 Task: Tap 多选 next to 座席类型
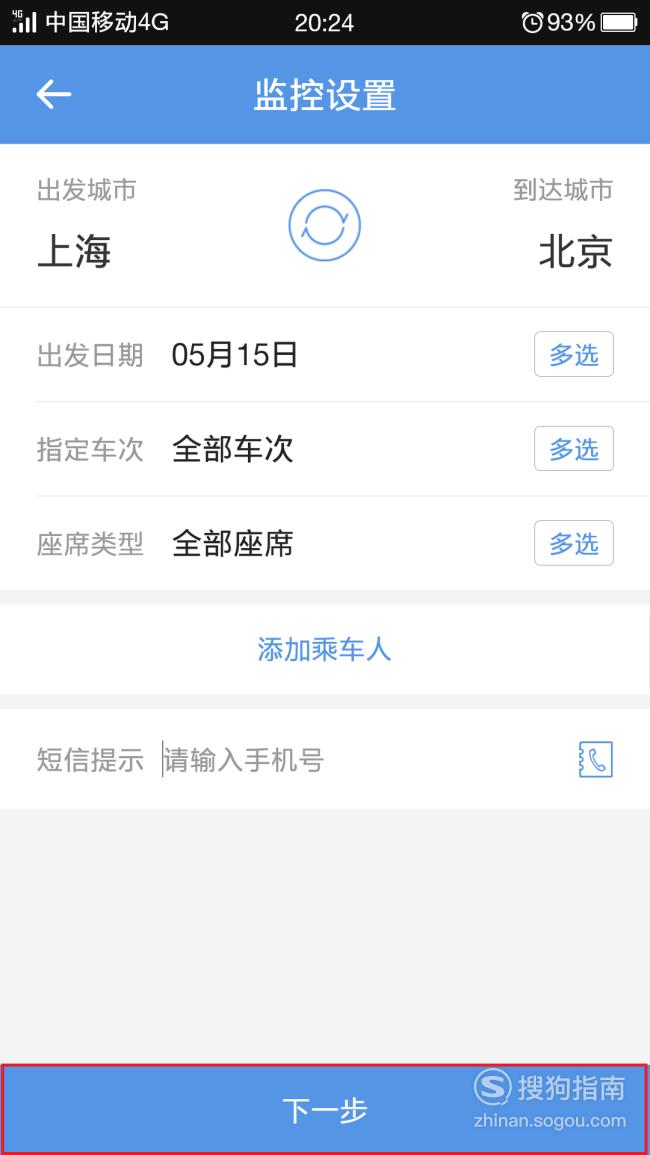[574, 543]
